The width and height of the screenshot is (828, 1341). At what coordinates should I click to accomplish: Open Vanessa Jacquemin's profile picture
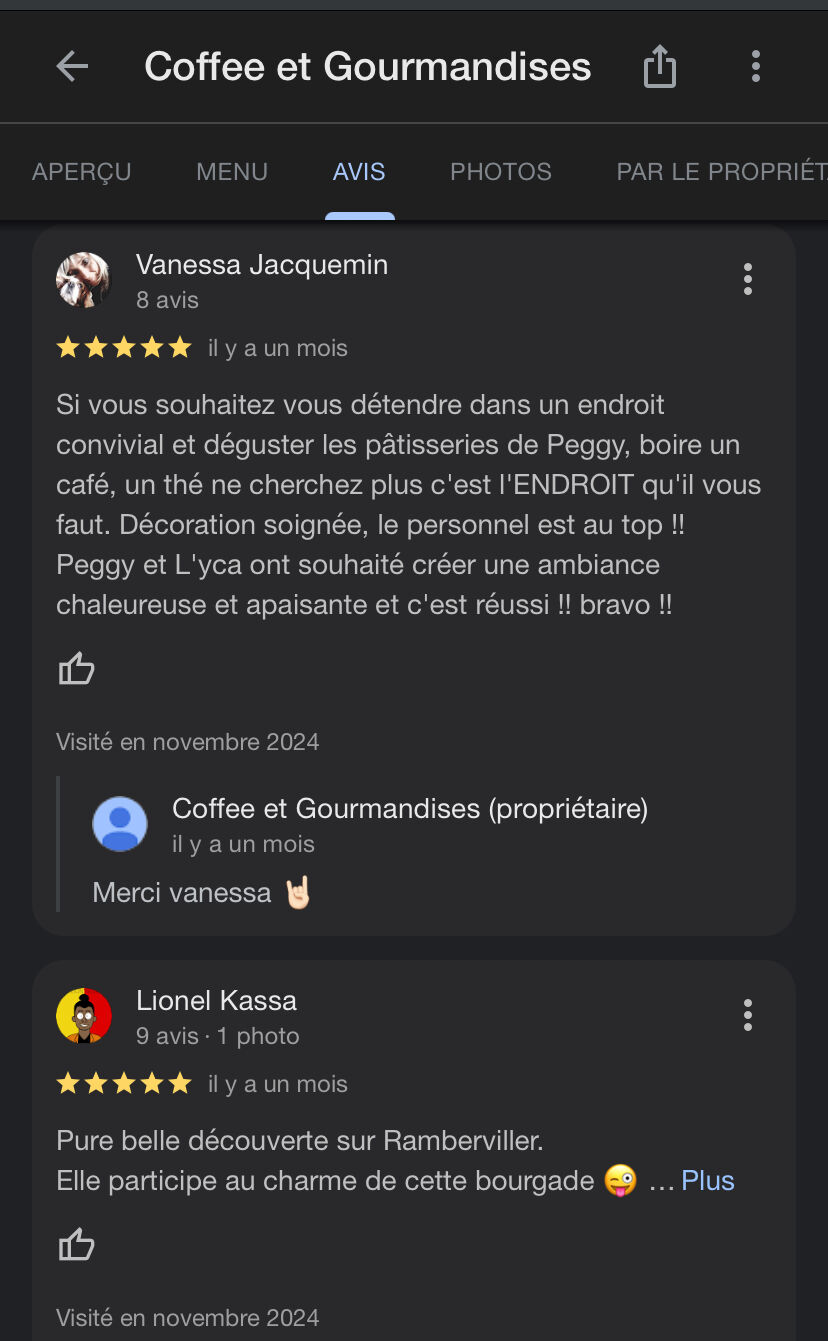(83, 280)
